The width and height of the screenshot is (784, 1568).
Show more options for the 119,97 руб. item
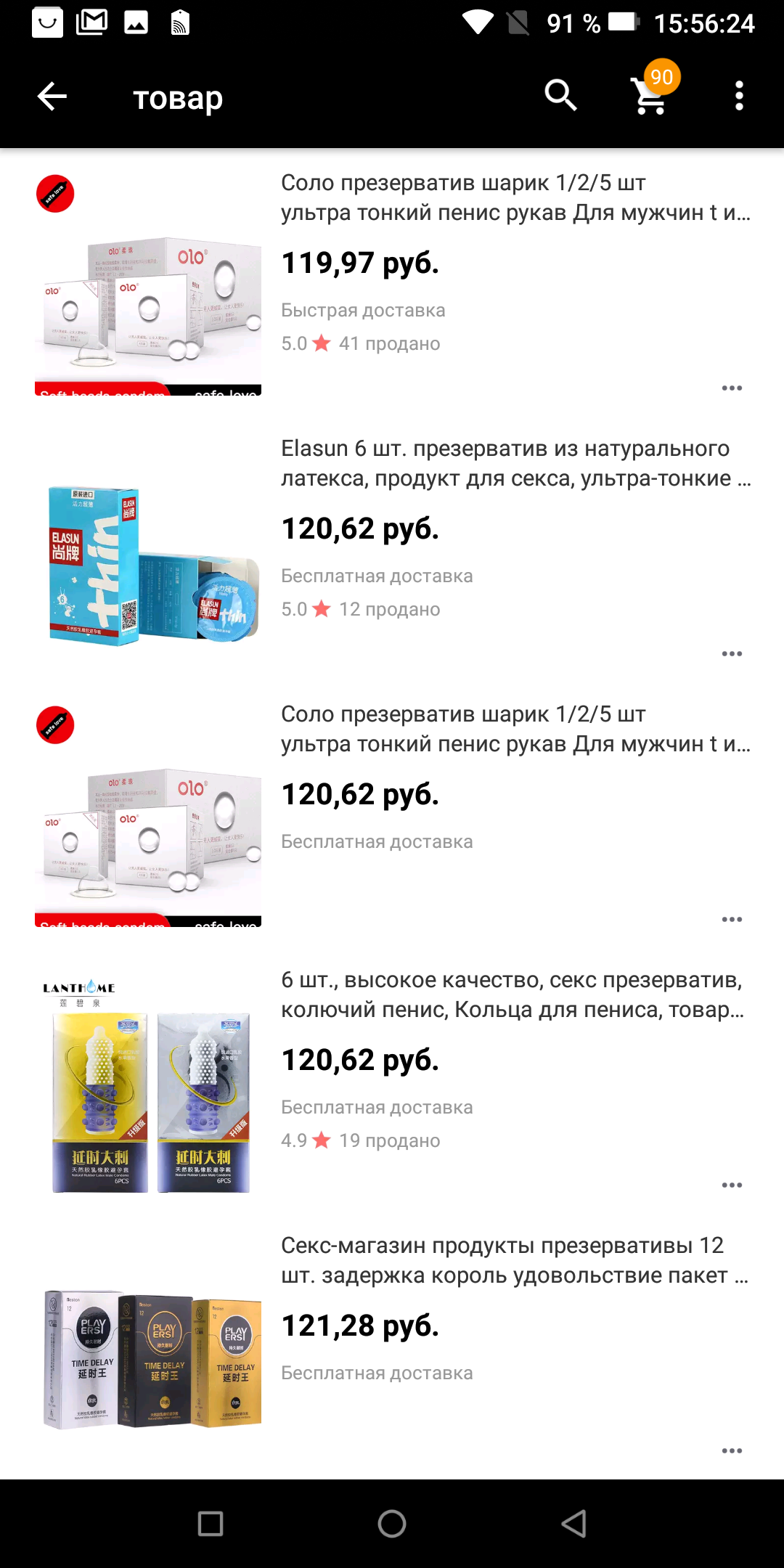pyautogui.click(x=732, y=388)
